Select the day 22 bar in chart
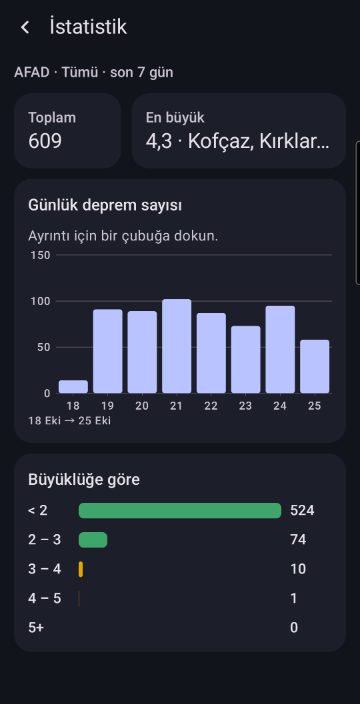360x704 pixels. pyautogui.click(x=211, y=353)
